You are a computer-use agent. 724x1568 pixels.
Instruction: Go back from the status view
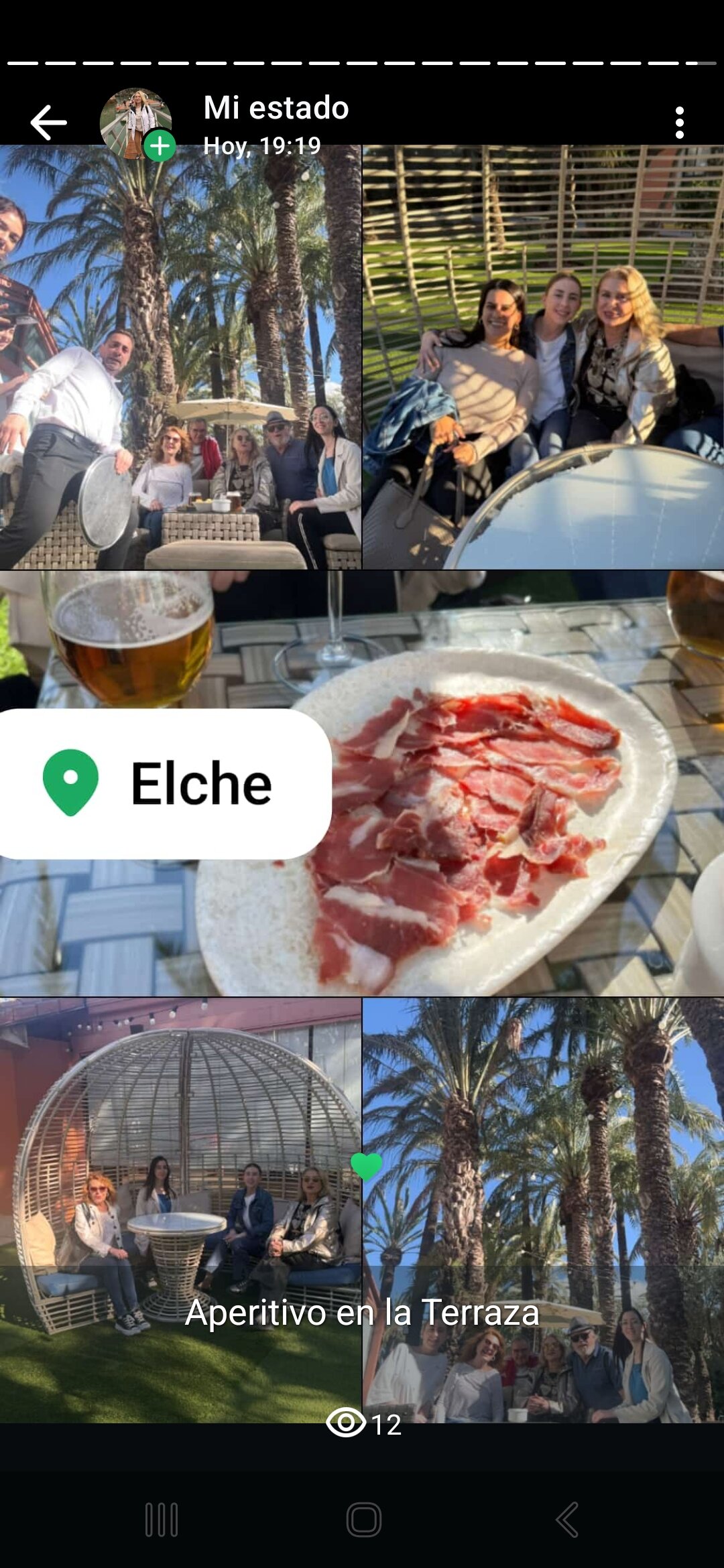(x=48, y=123)
